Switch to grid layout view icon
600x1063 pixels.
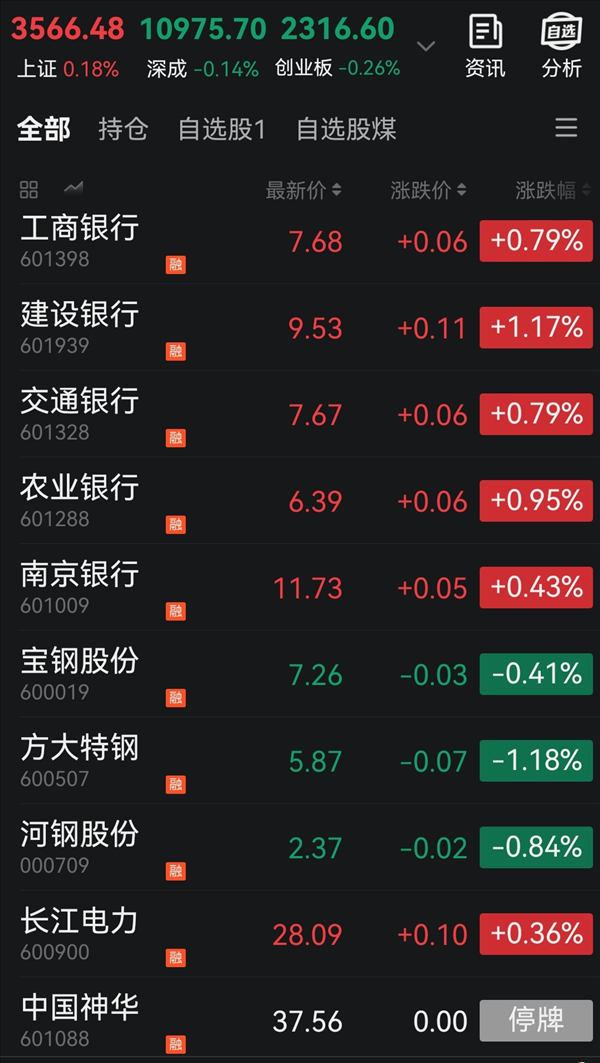pyautogui.click(x=29, y=190)
